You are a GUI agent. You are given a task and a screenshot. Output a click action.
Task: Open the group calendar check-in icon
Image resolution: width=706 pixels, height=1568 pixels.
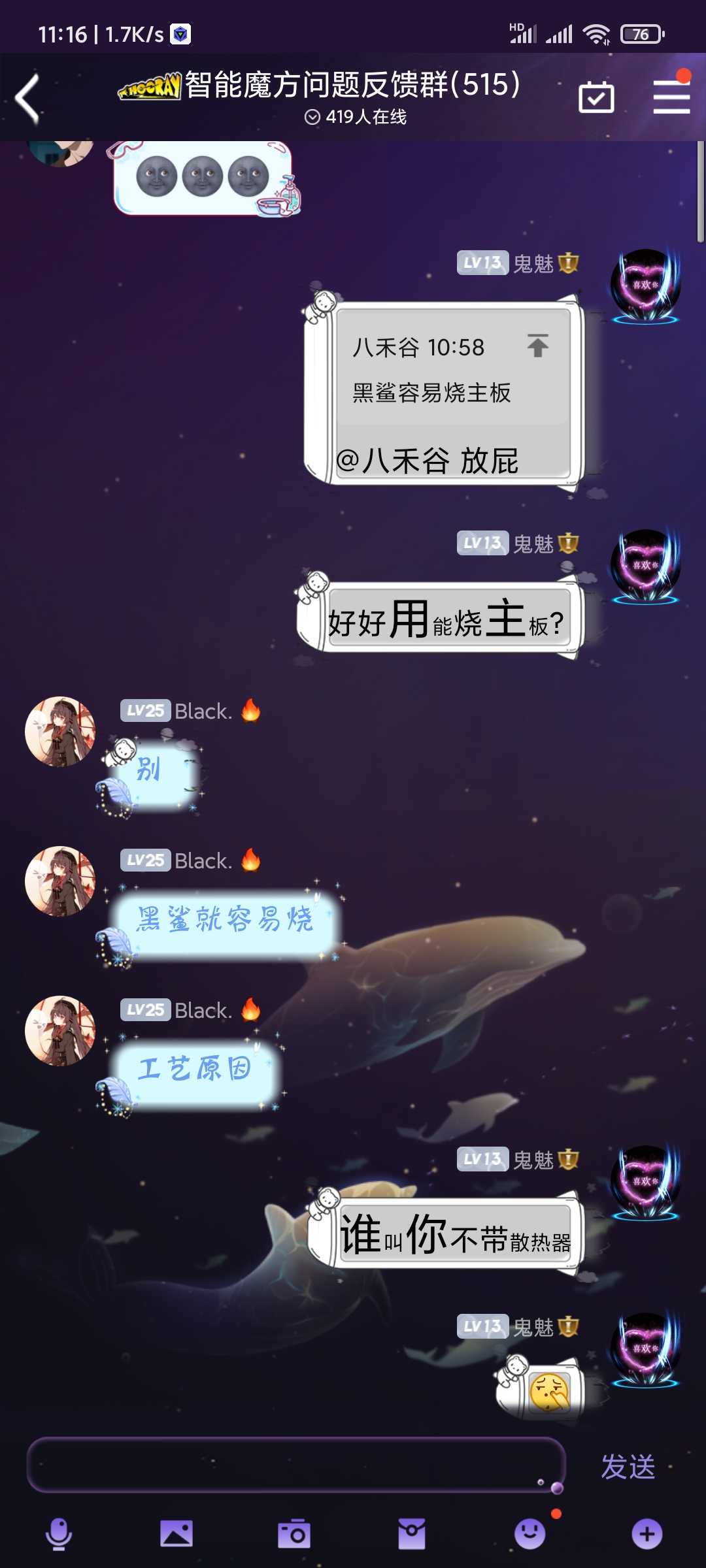coord(596,97)
